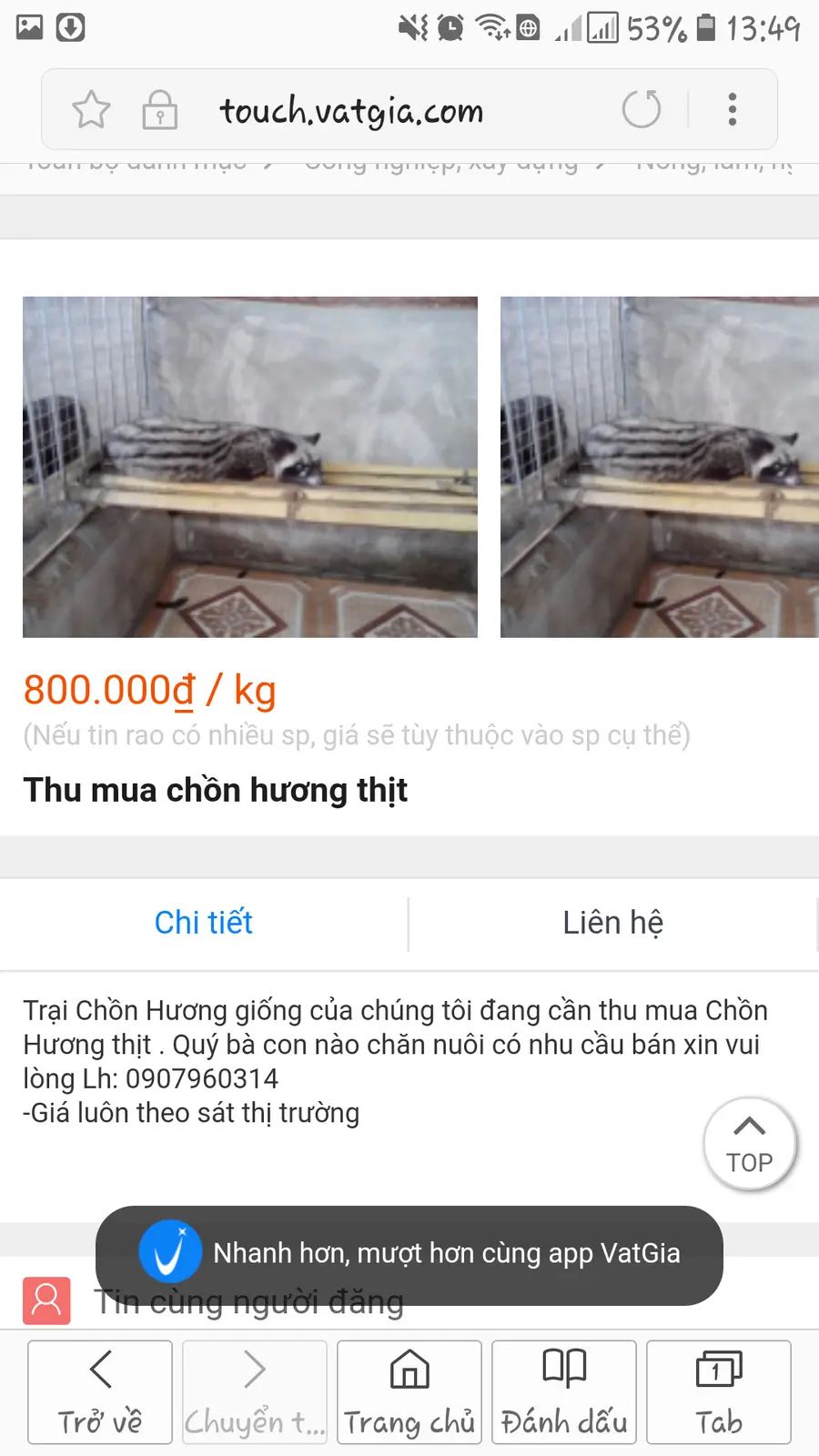Tap the first civet photo thumbnail
The width and height of the screenshot is (819, 1456).
click(x=249, y=466)
